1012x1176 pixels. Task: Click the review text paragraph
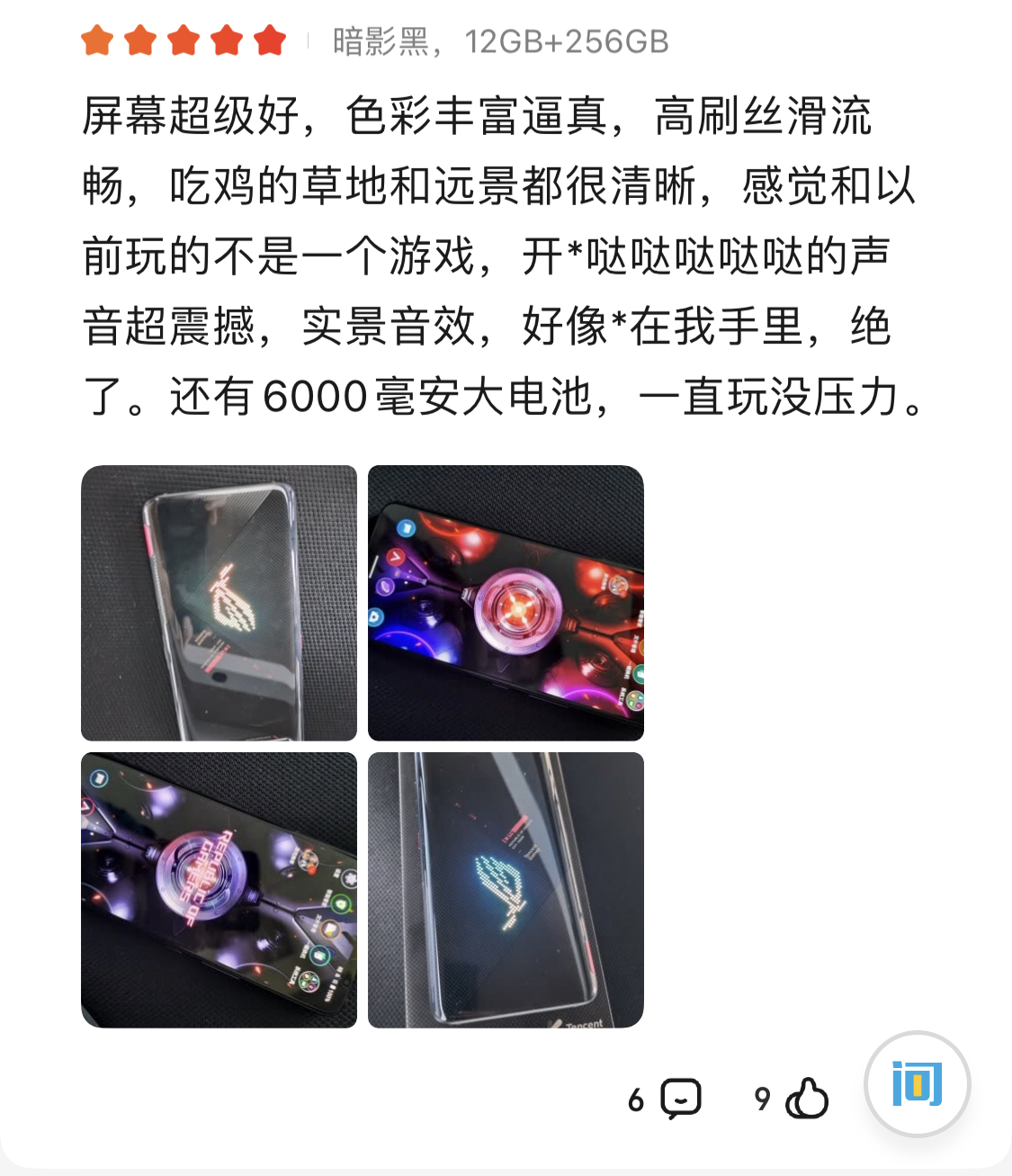(504, 256)
